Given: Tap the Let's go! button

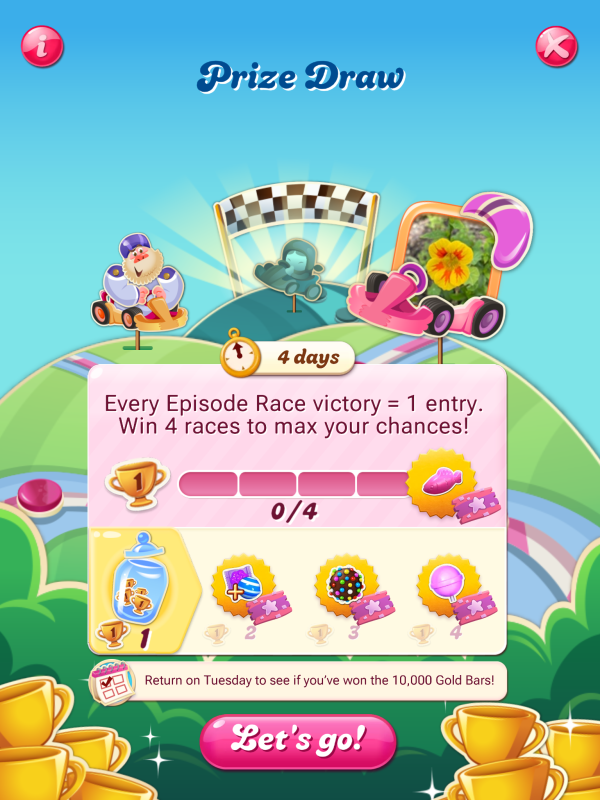Looking at the screenshot, I should coord(298,741).
